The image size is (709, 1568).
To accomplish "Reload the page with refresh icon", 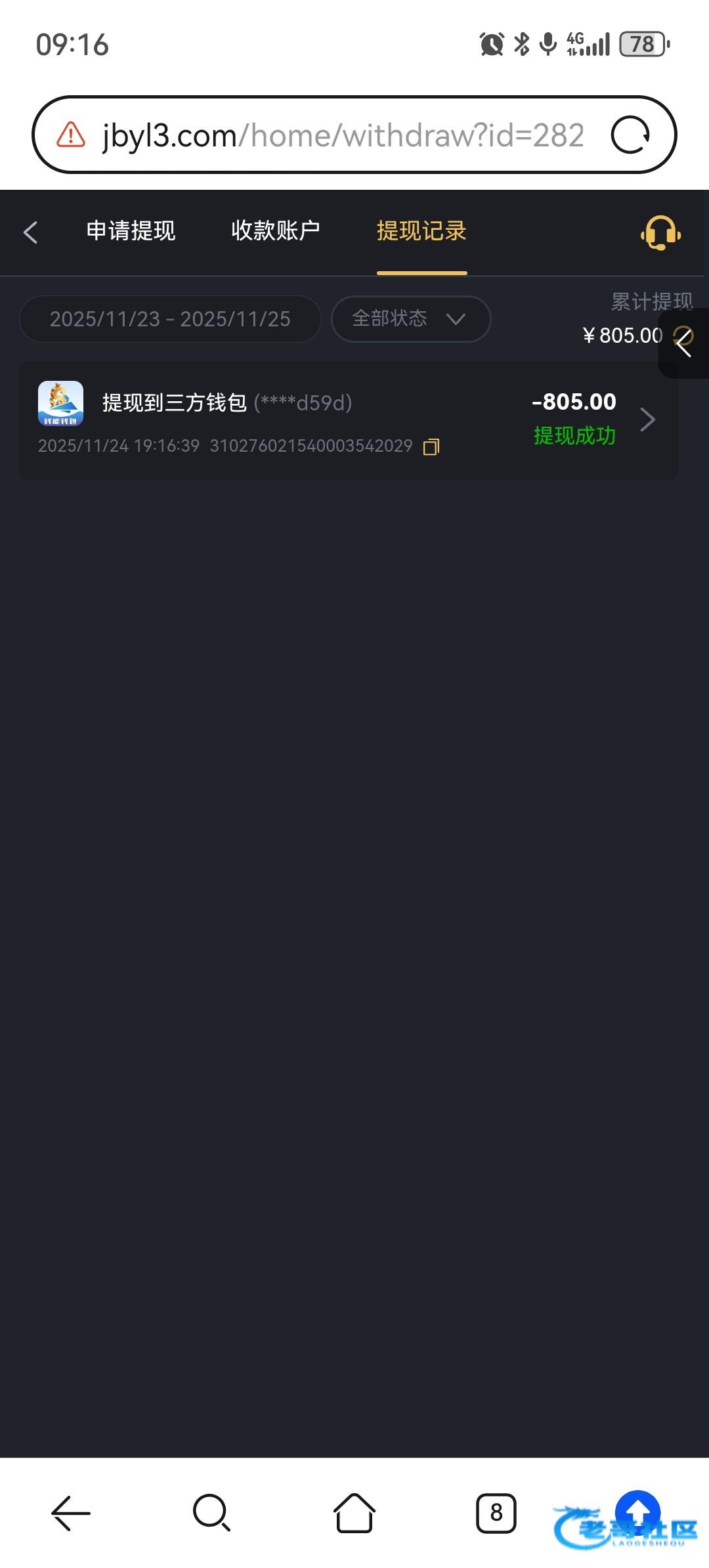I will pos(630,135).
